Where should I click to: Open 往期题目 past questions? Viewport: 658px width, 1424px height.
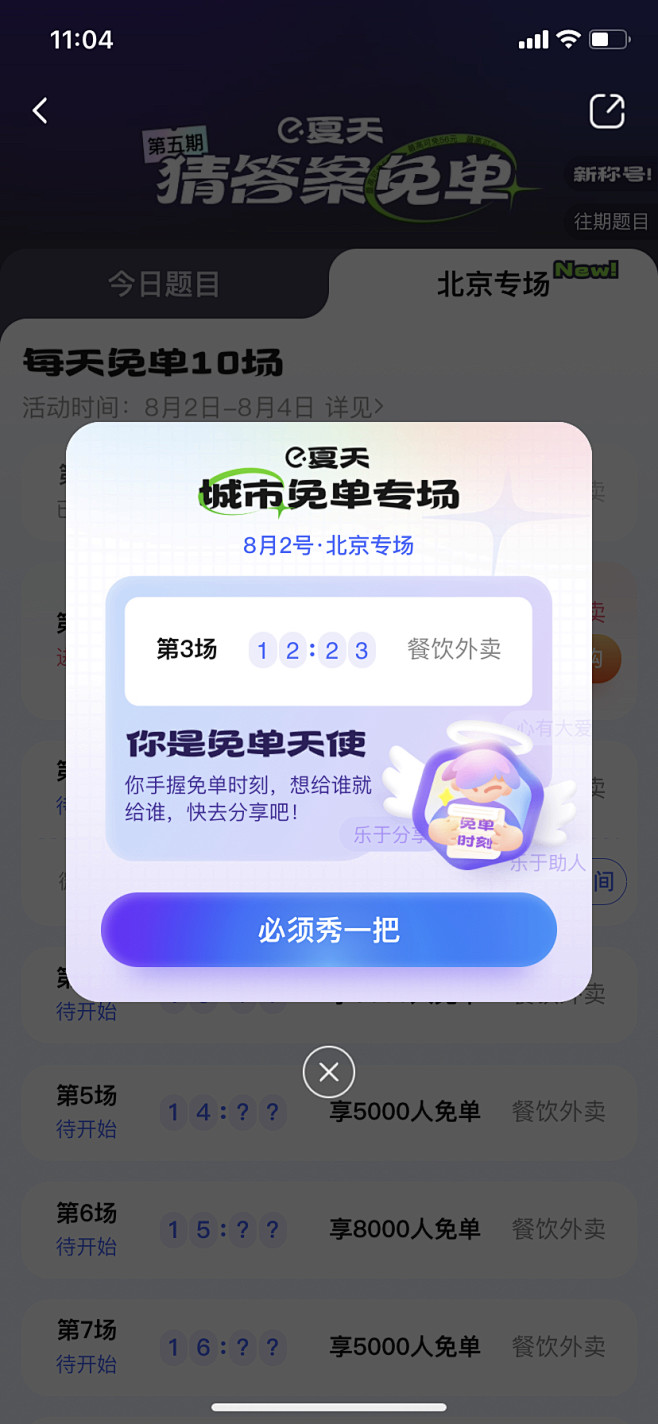pyautogui.click(x=610, y=221)
